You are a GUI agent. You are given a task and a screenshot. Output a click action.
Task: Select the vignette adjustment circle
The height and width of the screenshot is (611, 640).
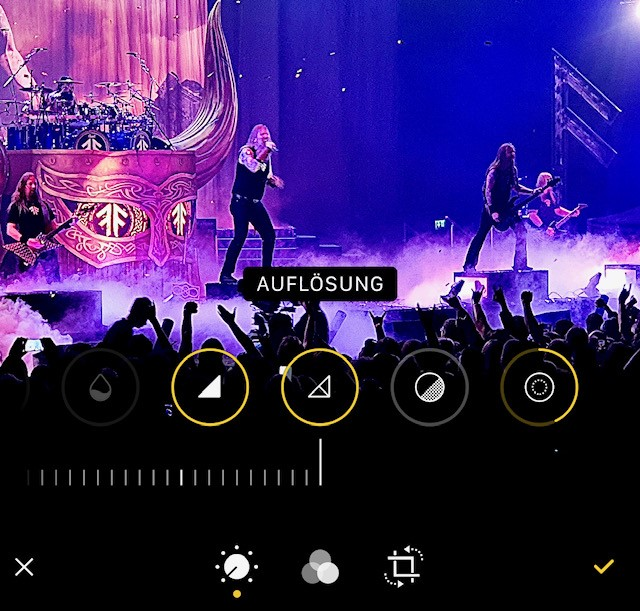(x=539, y=387)
